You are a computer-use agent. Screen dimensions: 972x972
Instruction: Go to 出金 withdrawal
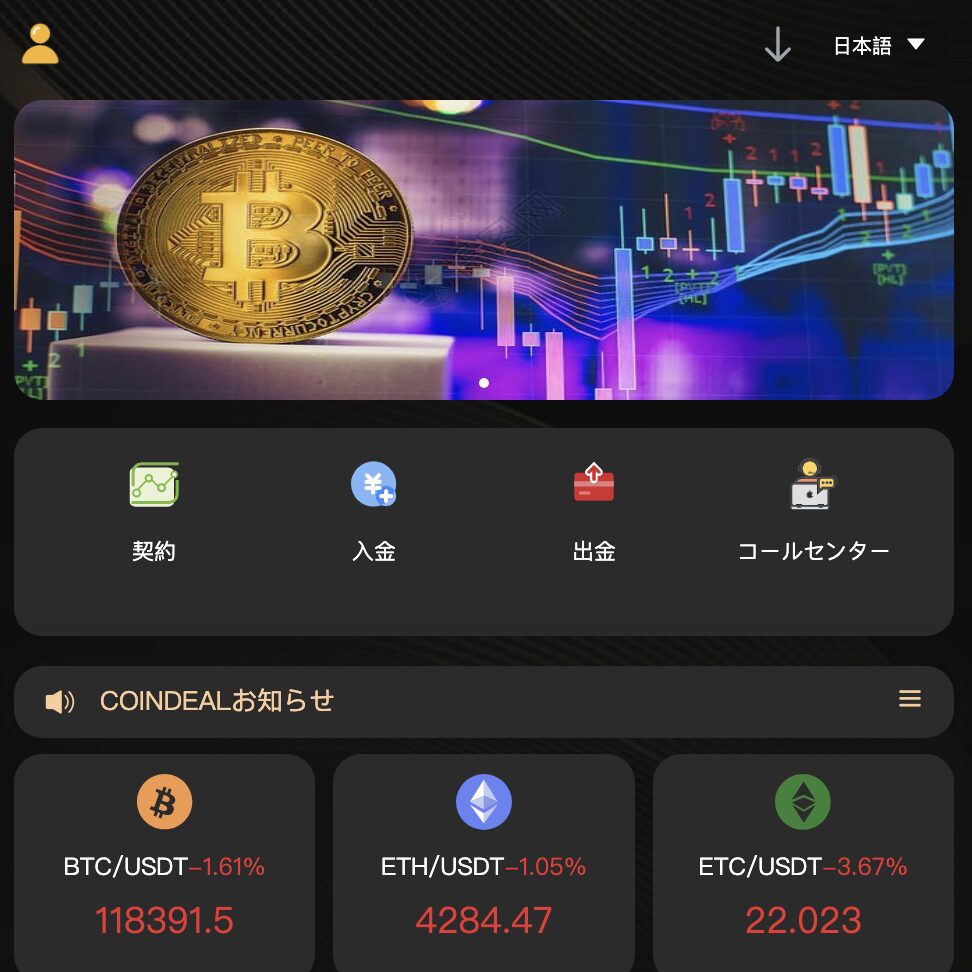[x=594, y=510]
